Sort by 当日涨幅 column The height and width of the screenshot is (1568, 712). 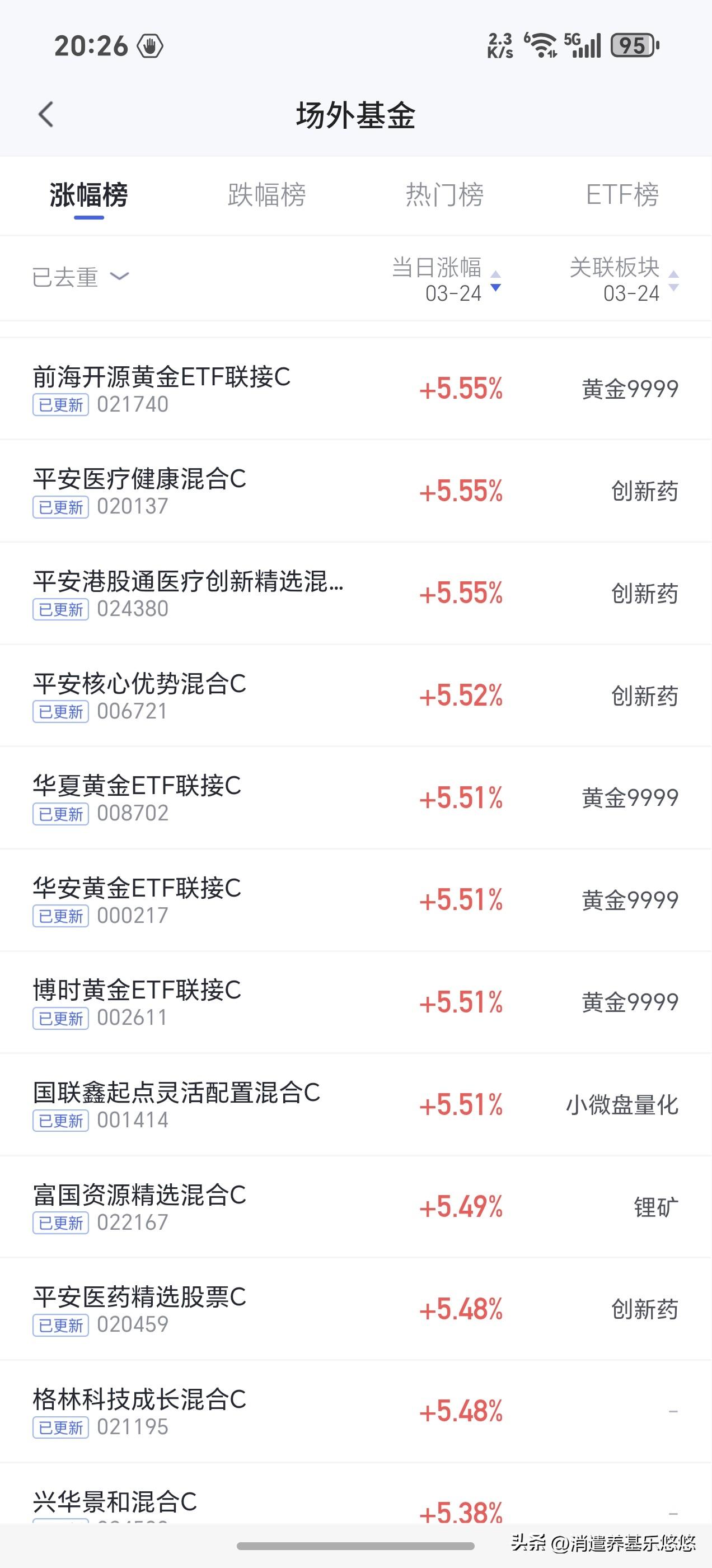[x=446, y=279]
